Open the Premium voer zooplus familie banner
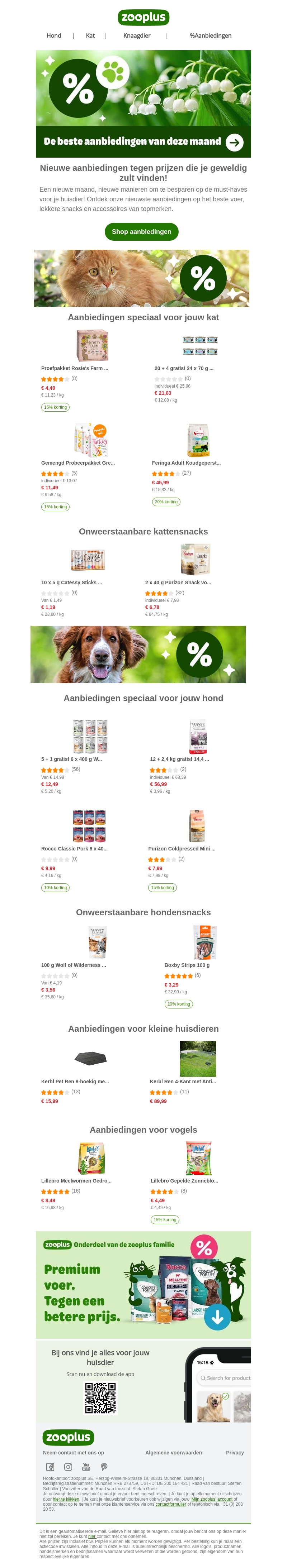 (x=143, y=1285)
